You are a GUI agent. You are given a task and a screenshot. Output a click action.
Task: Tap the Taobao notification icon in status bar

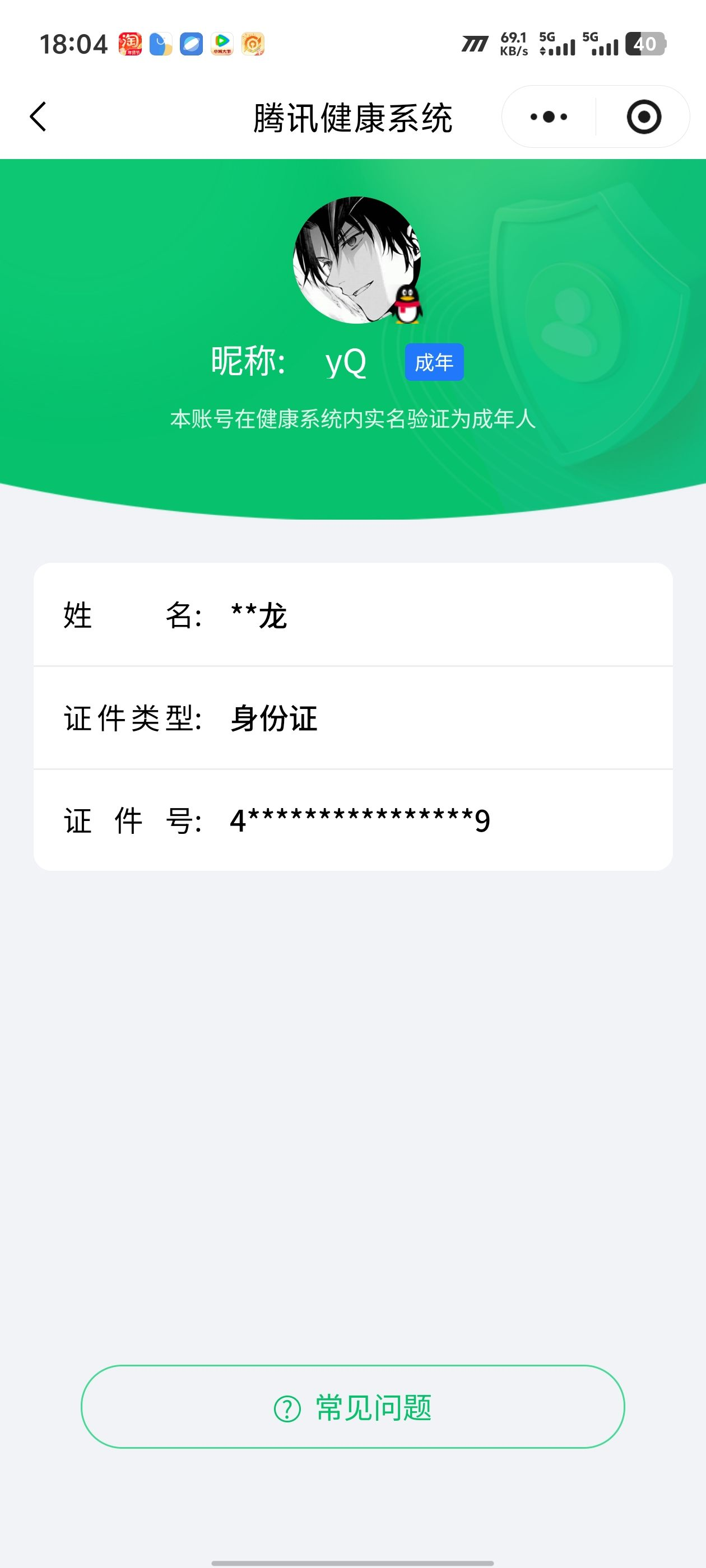[130, 43]
